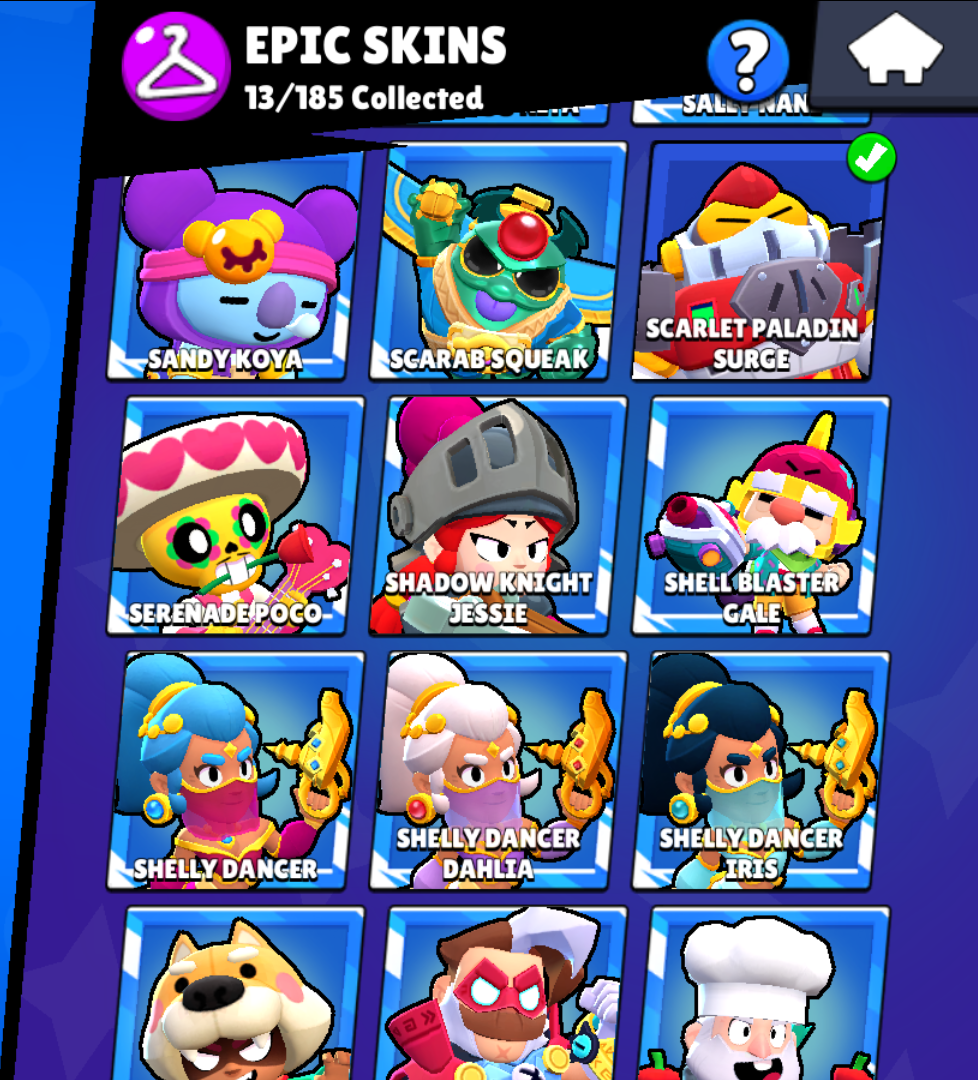The width and height of the screenshot is (978, 1080).
Task: Open the Shelly Dancer Dahlia skin
Action: (498, 770)
